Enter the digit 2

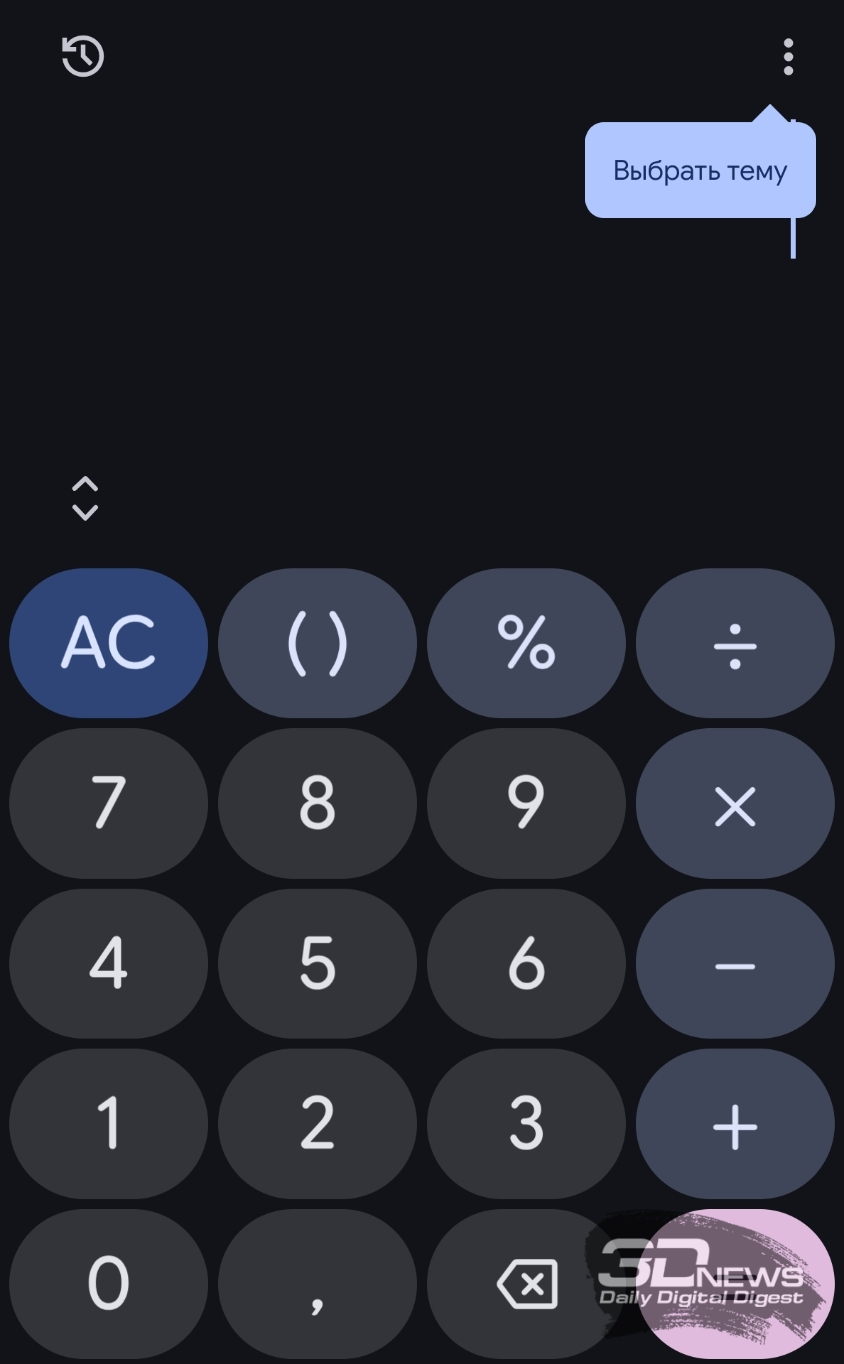pyautogui.click(x=317, y=1124)
